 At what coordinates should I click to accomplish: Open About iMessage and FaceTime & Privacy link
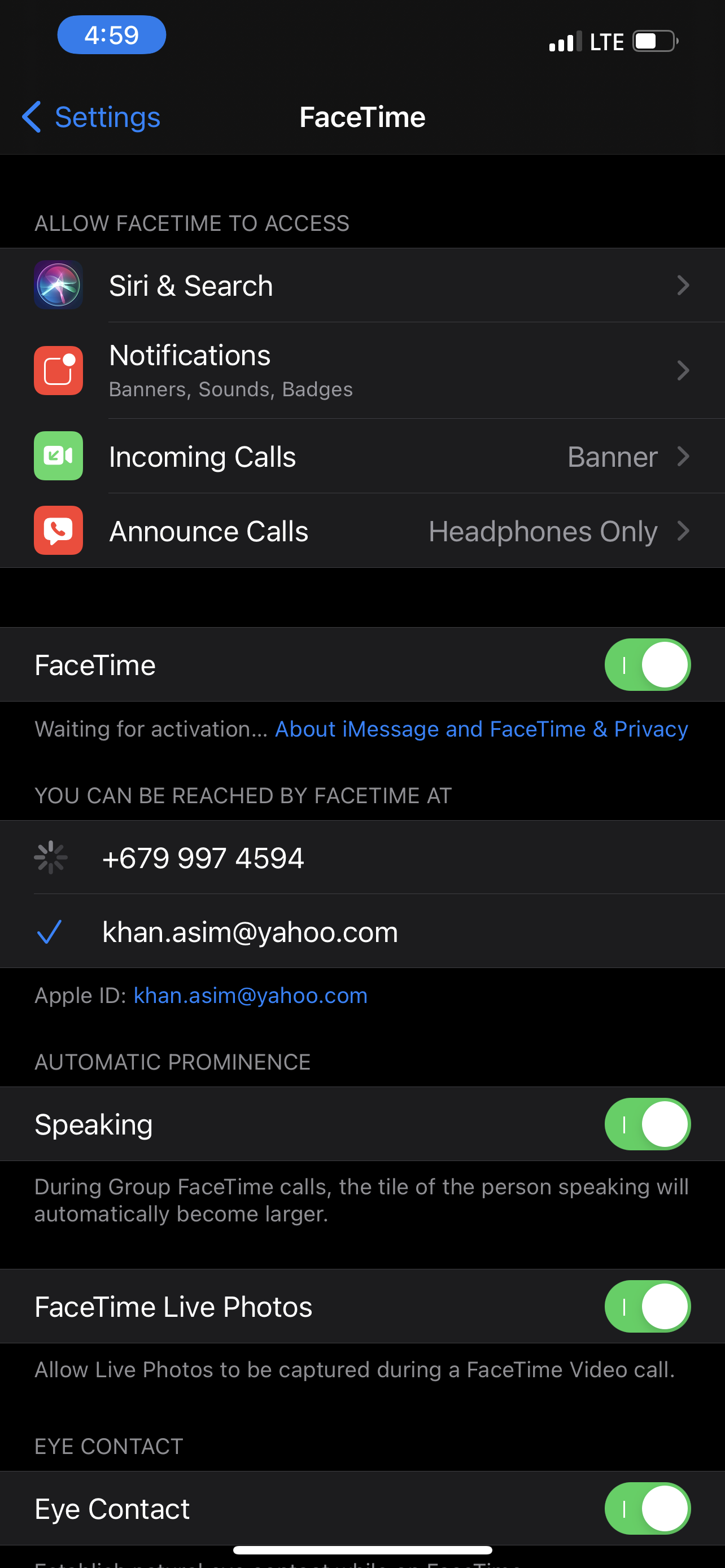pos(482,729)
